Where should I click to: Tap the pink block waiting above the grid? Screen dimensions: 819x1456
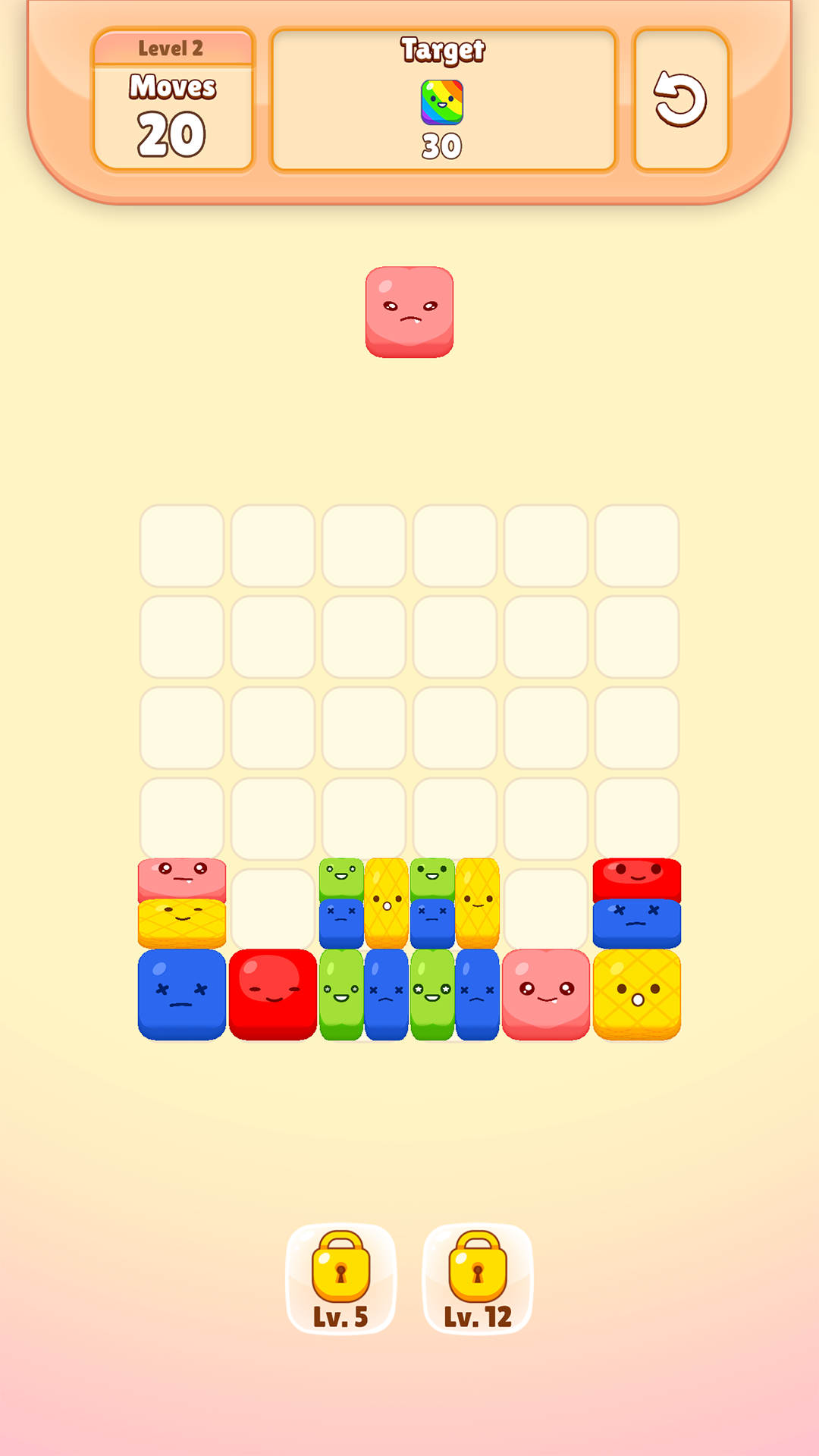[409, 312]
